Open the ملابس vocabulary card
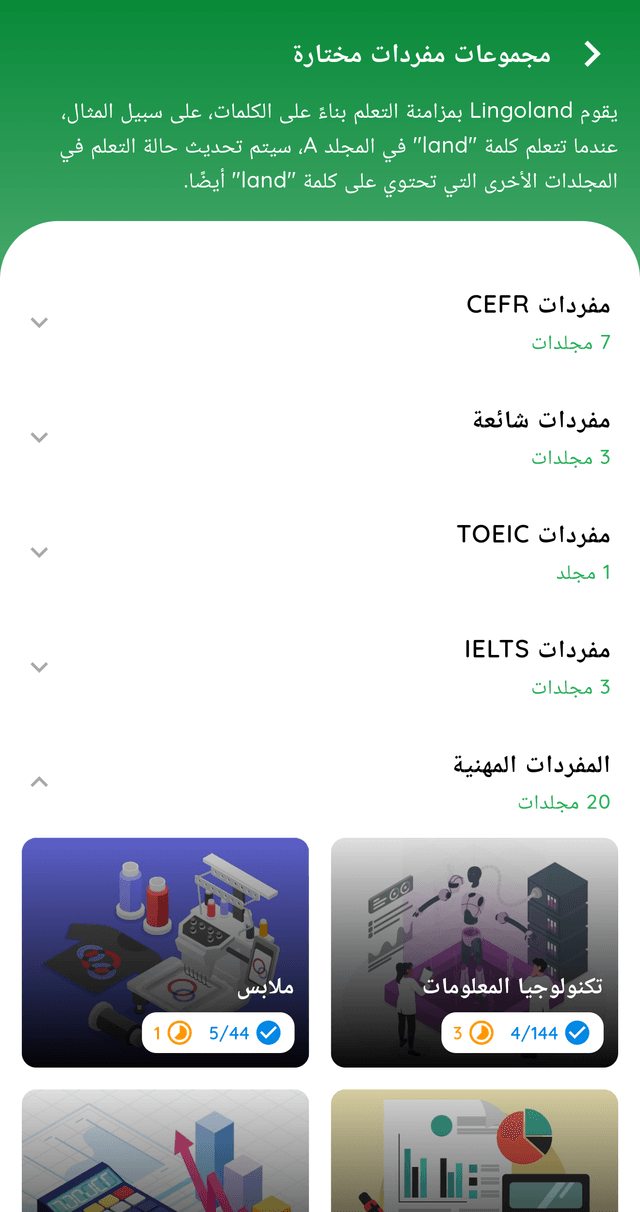640x1212 pixels. (x=165, y=951)
